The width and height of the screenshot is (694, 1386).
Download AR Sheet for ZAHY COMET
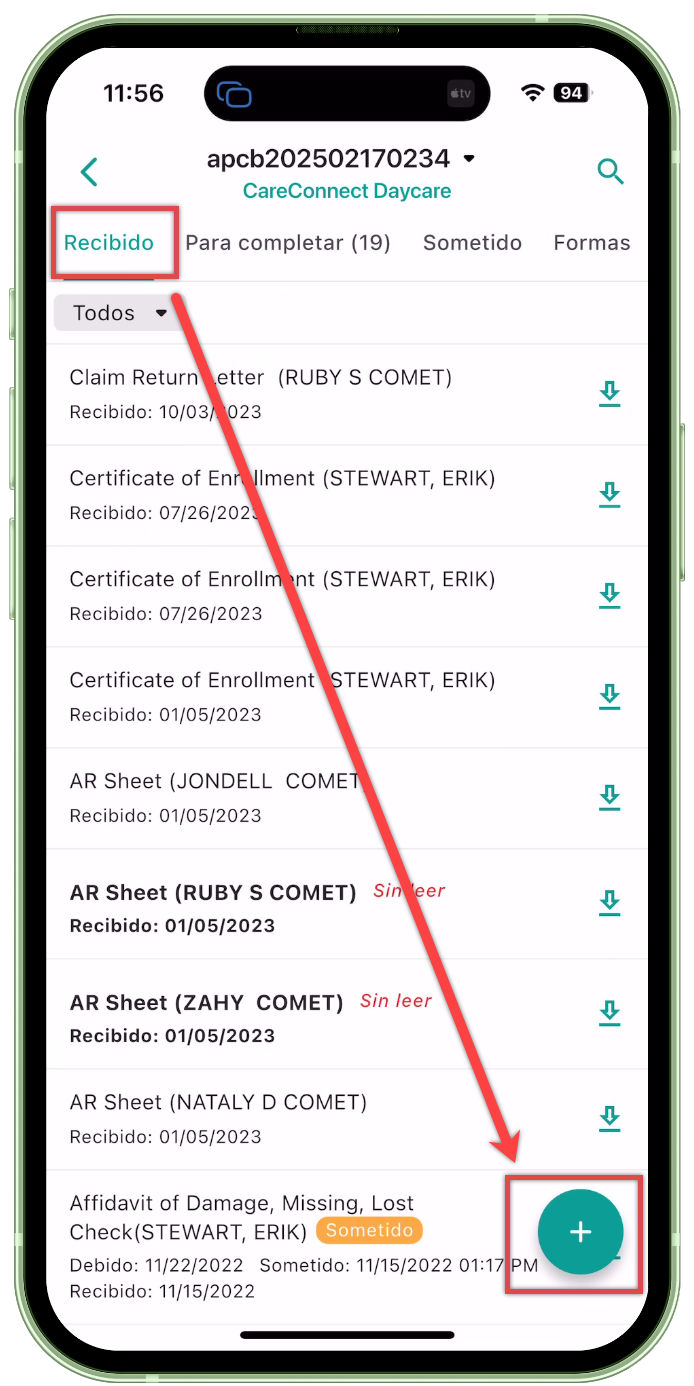(x=609, y=1013)
